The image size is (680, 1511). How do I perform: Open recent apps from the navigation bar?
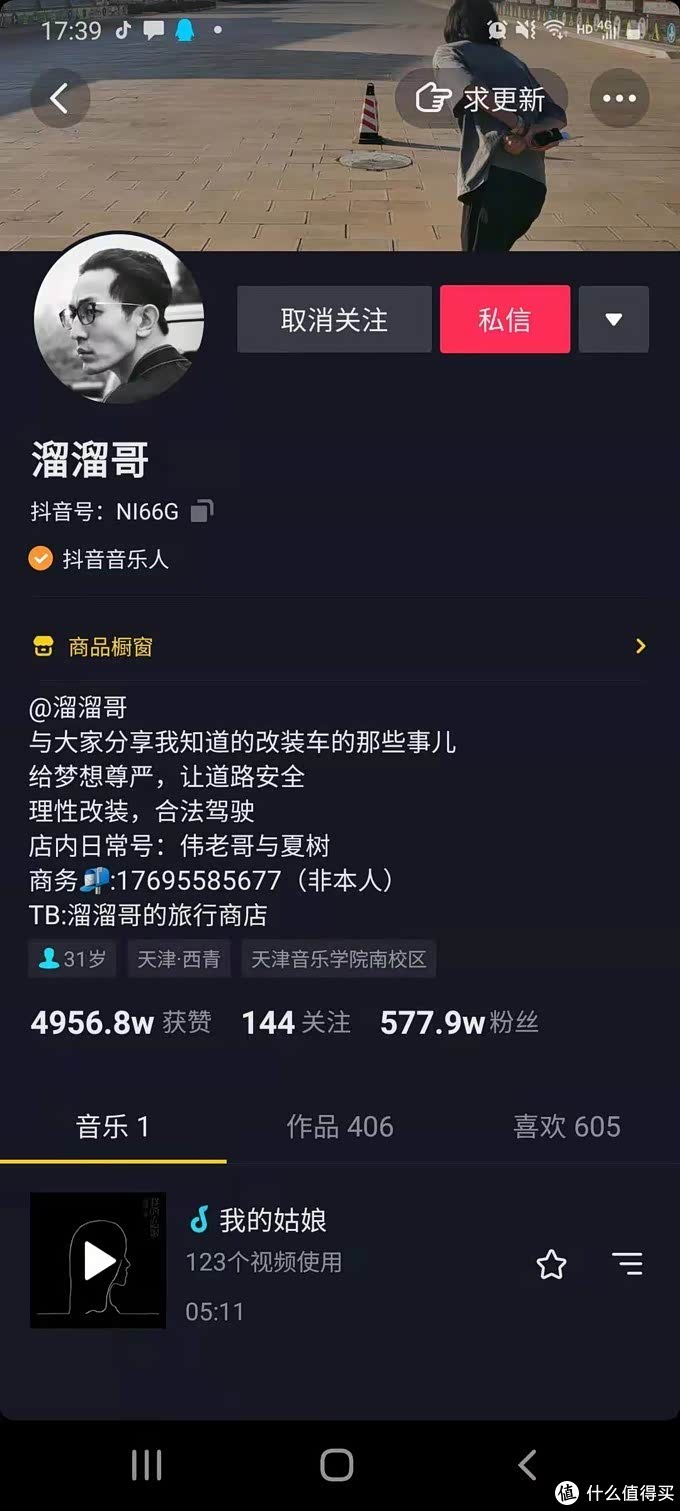click(x=146, y=1465)
